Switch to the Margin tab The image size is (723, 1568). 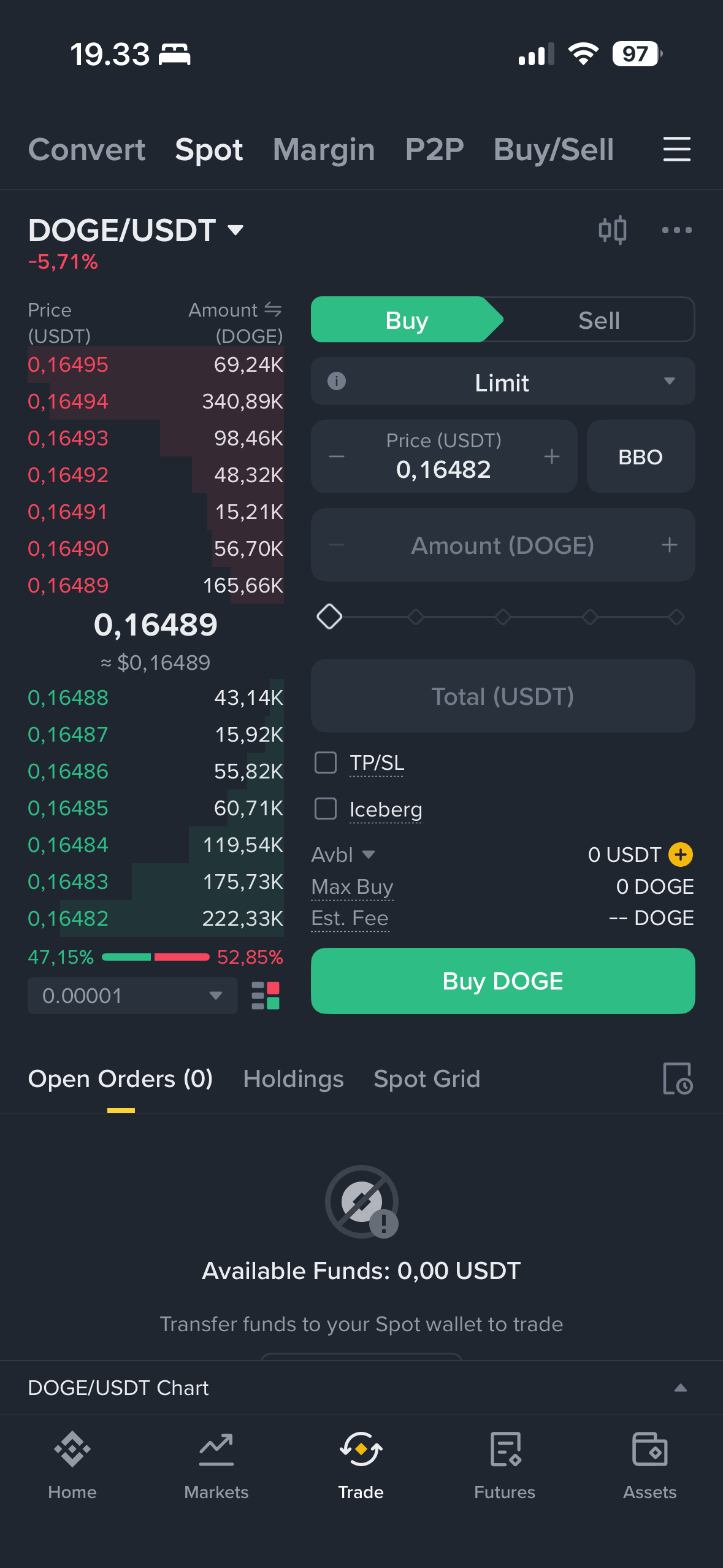323,150
